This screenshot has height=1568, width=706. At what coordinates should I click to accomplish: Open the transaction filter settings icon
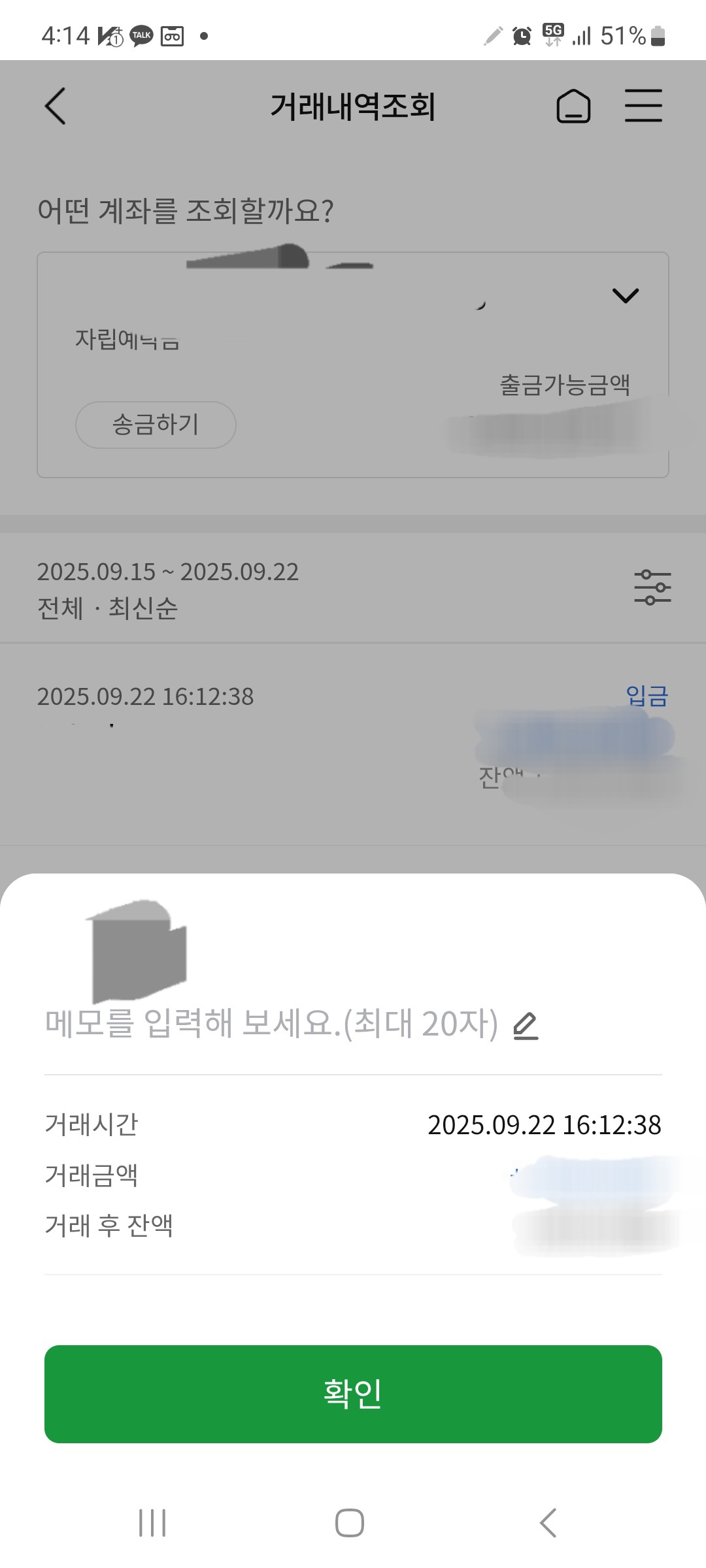click(x=652, y=587)
